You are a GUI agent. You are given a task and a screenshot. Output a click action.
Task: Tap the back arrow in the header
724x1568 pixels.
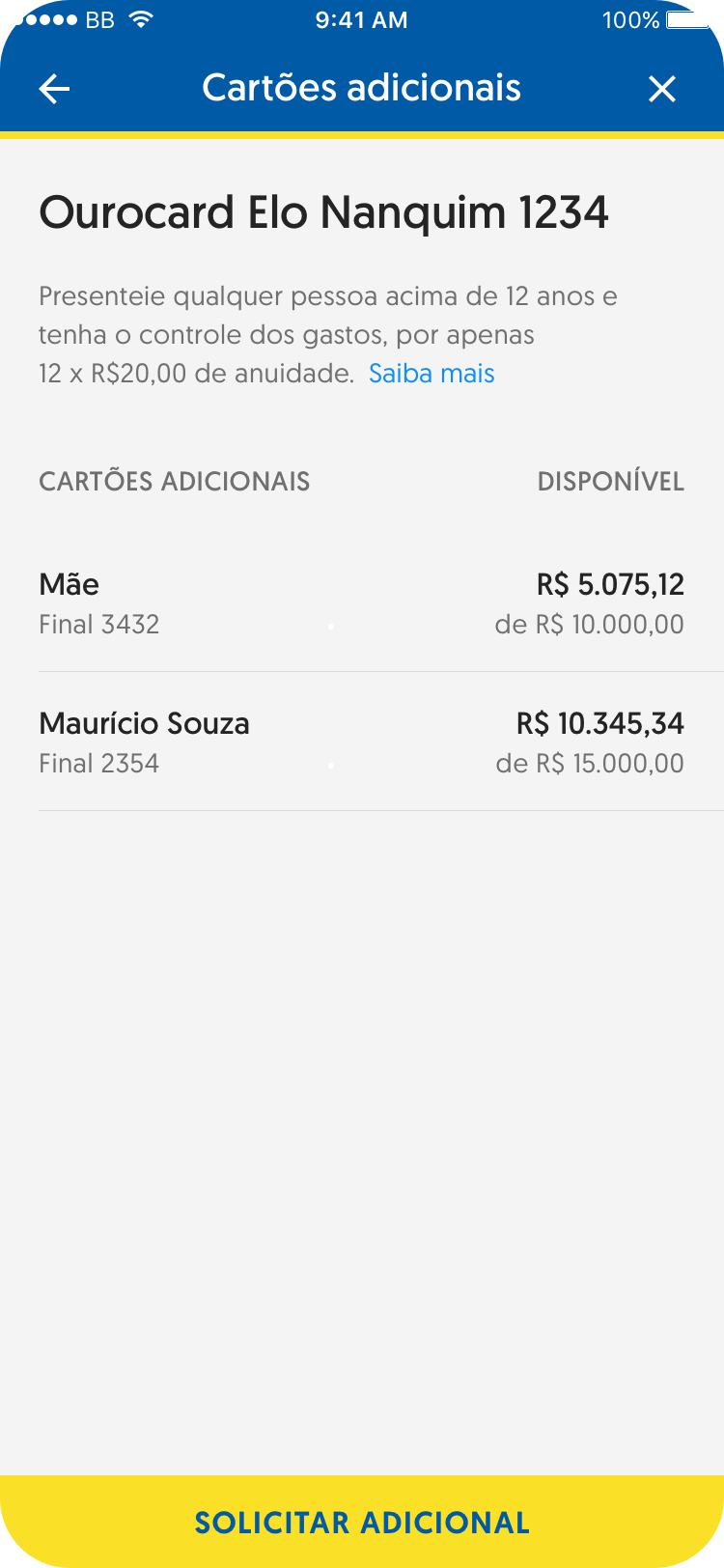click(54, 88)
